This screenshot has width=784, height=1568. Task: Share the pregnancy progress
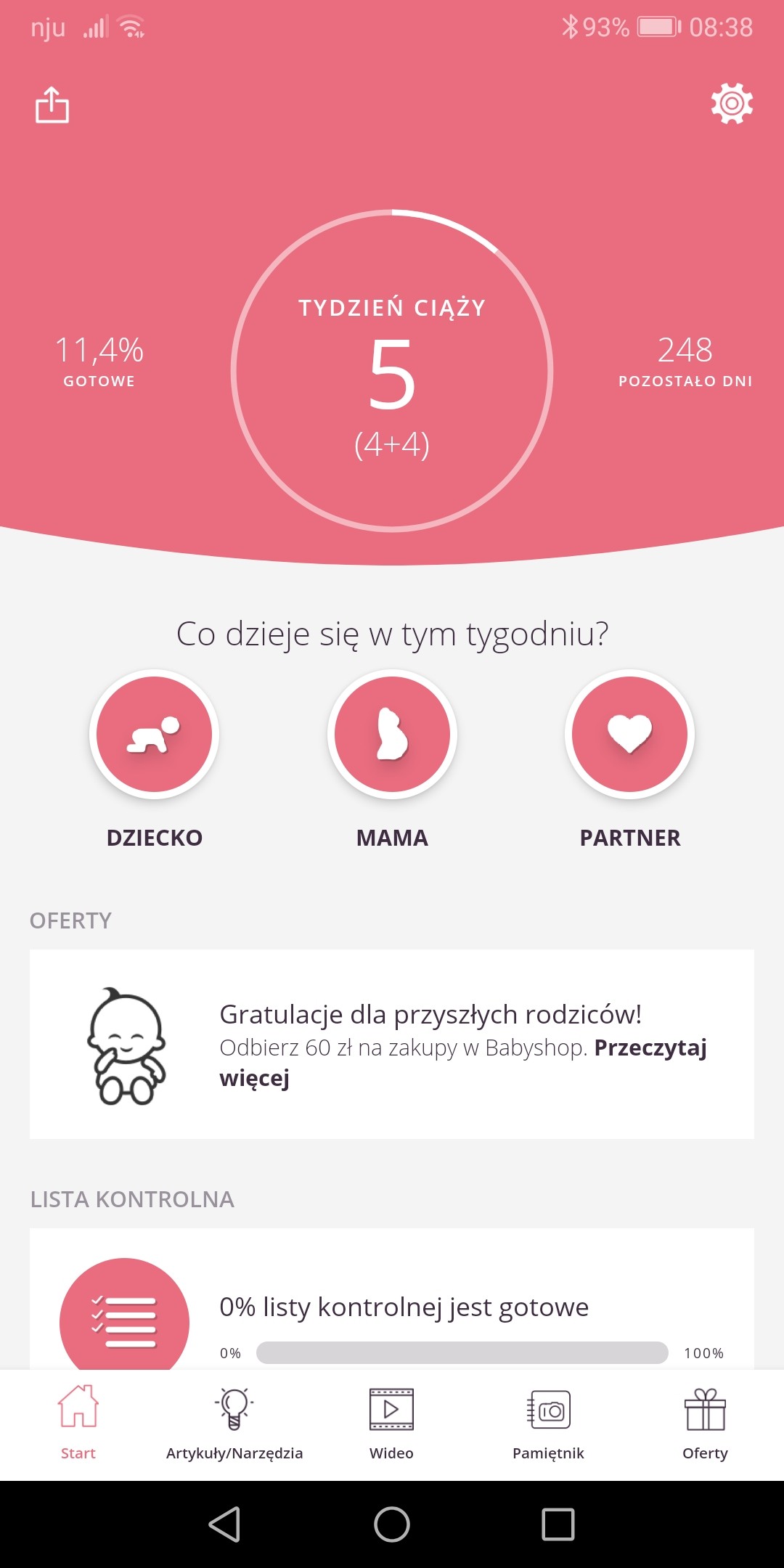click(52, 105)
